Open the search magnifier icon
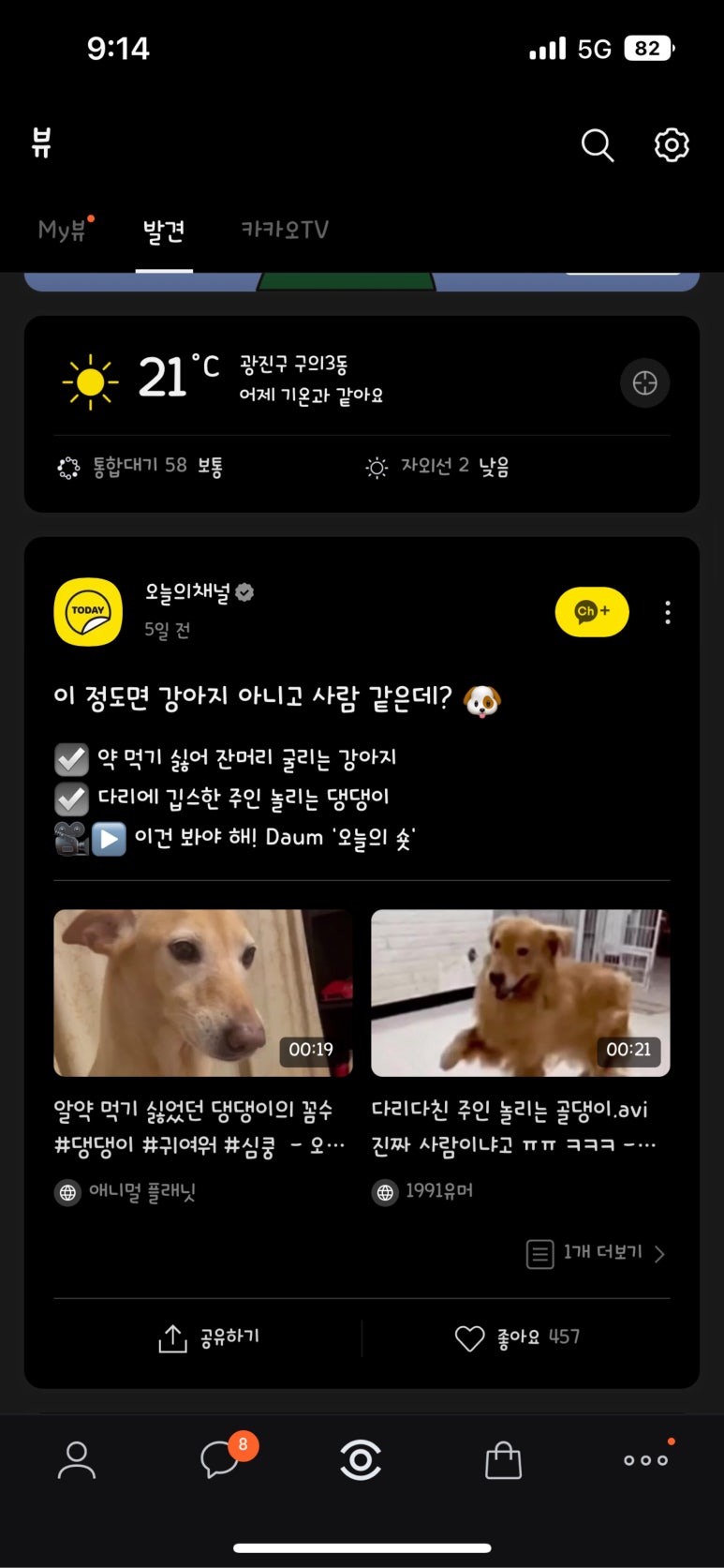724x1568 pixels. click(x=597, y=145)
